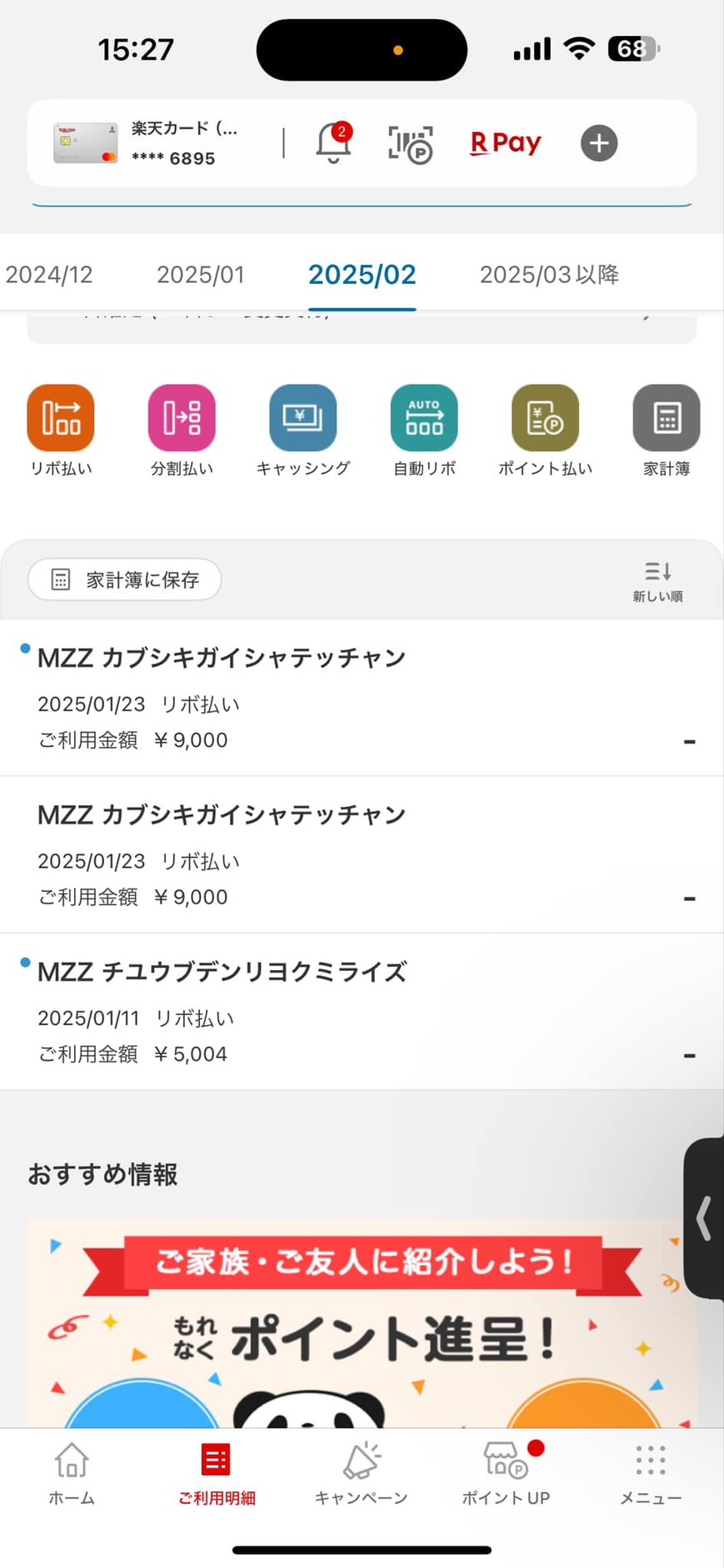Open キャッシング
The image size is (724, 1568).
pos(303,431)
